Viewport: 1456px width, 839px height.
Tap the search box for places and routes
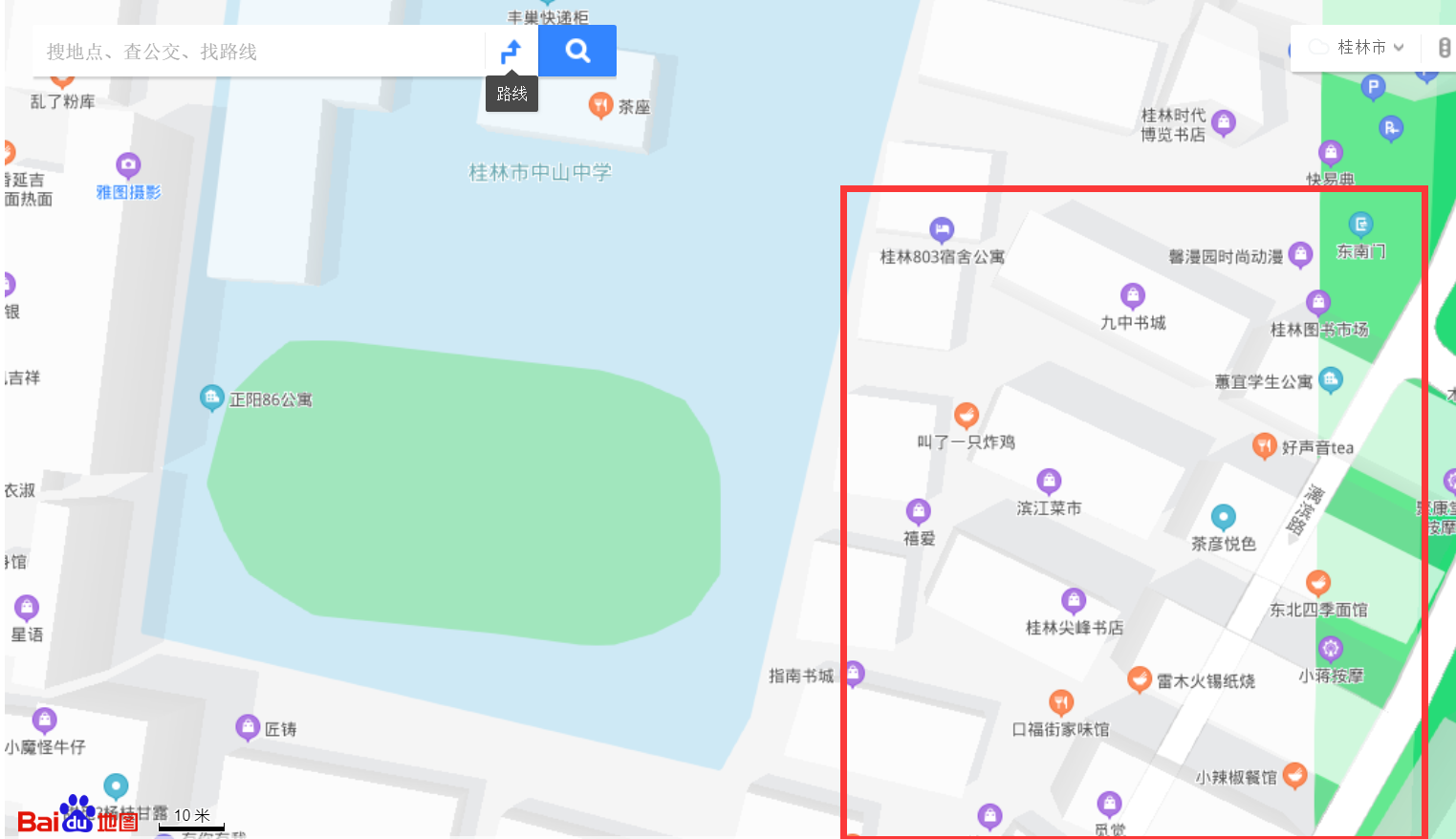[258, 52]
